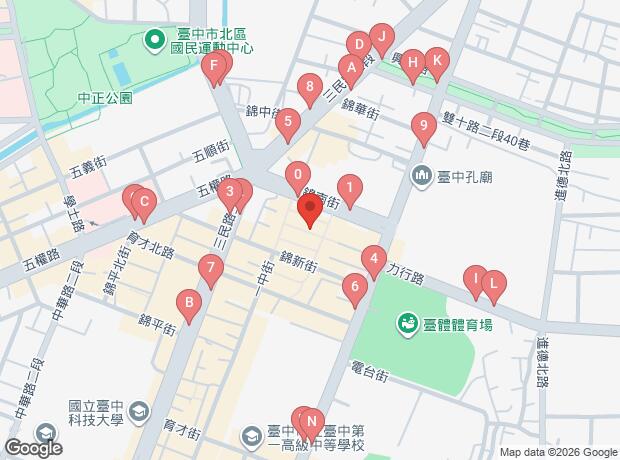Screen dimensions: 620x460
Task: Select the marker labeled L
Action: pyautogui.click(x=493, y=286)
